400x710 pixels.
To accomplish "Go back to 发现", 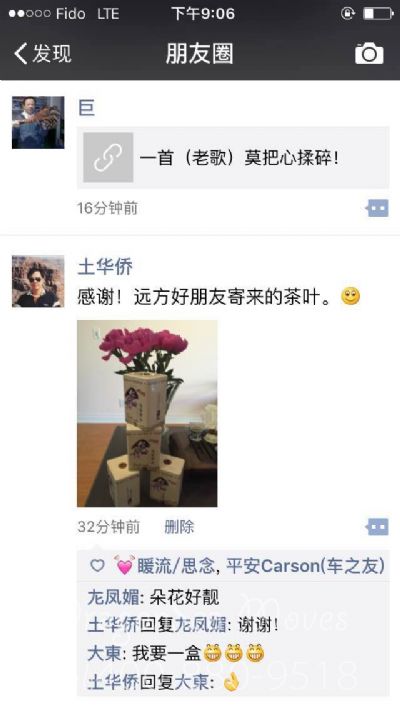I will coord(43,54).
